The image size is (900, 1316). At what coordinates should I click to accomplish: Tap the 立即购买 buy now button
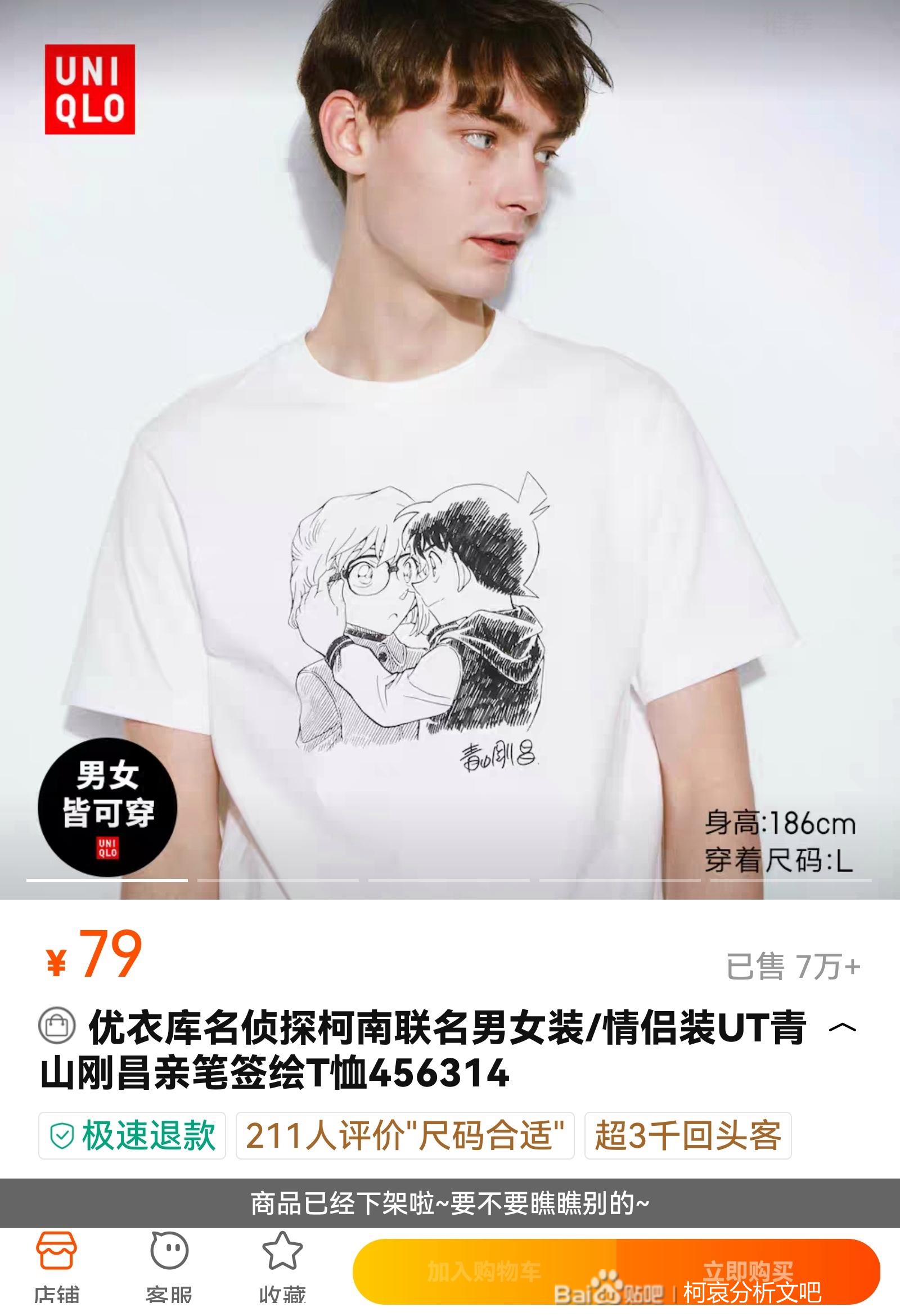tap(747, 1270)
